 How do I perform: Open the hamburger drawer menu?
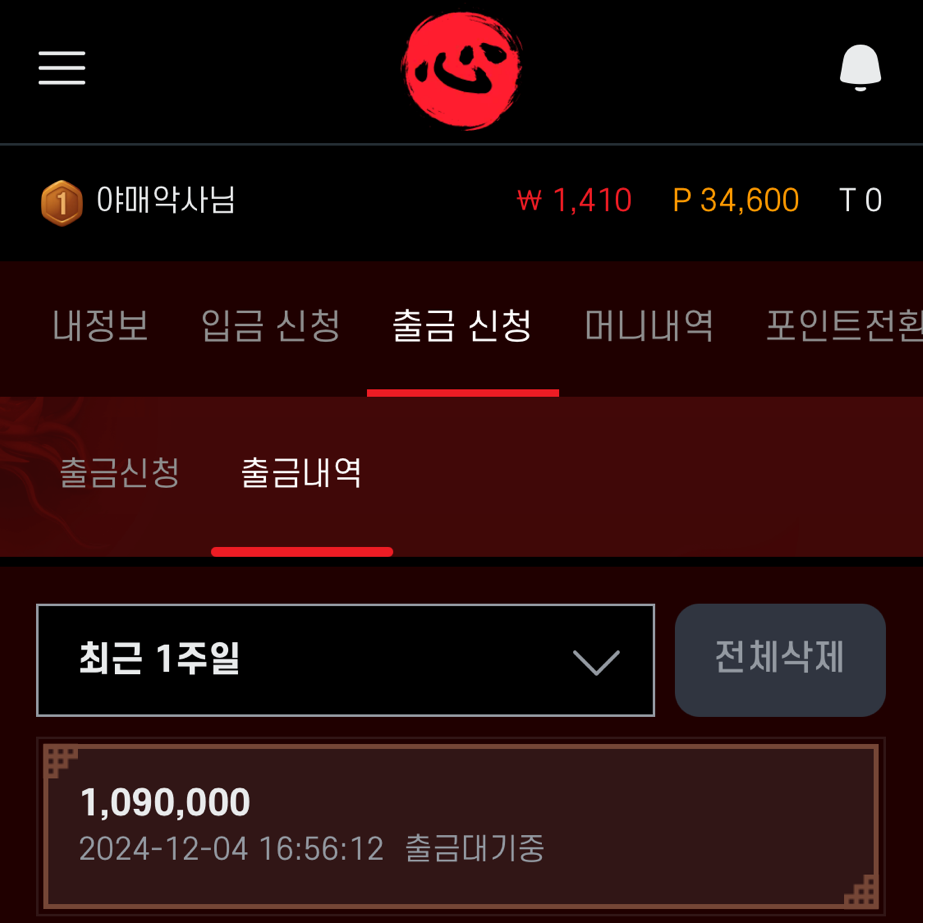coord(62,68)
